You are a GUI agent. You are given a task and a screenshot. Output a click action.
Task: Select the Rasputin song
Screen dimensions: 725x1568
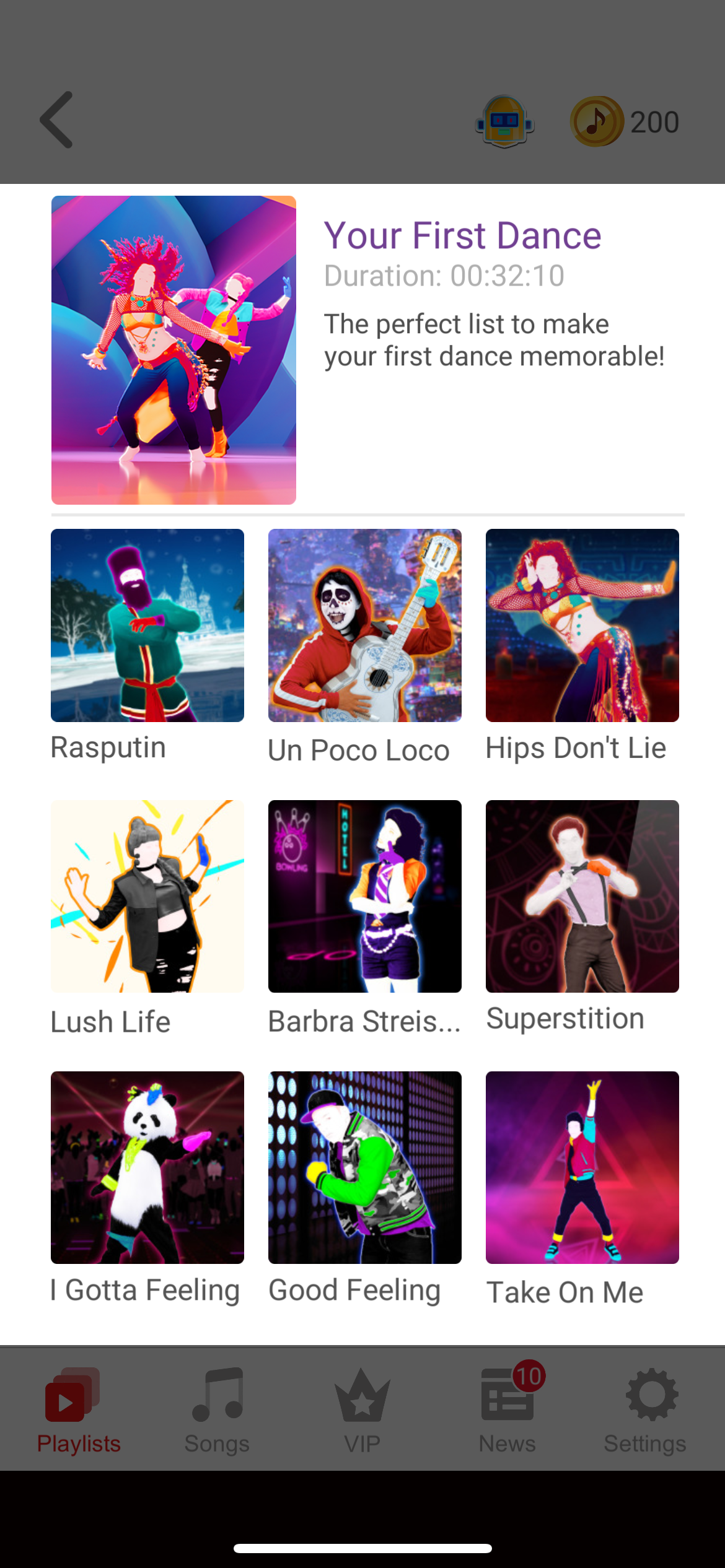[x=147, y=625]
